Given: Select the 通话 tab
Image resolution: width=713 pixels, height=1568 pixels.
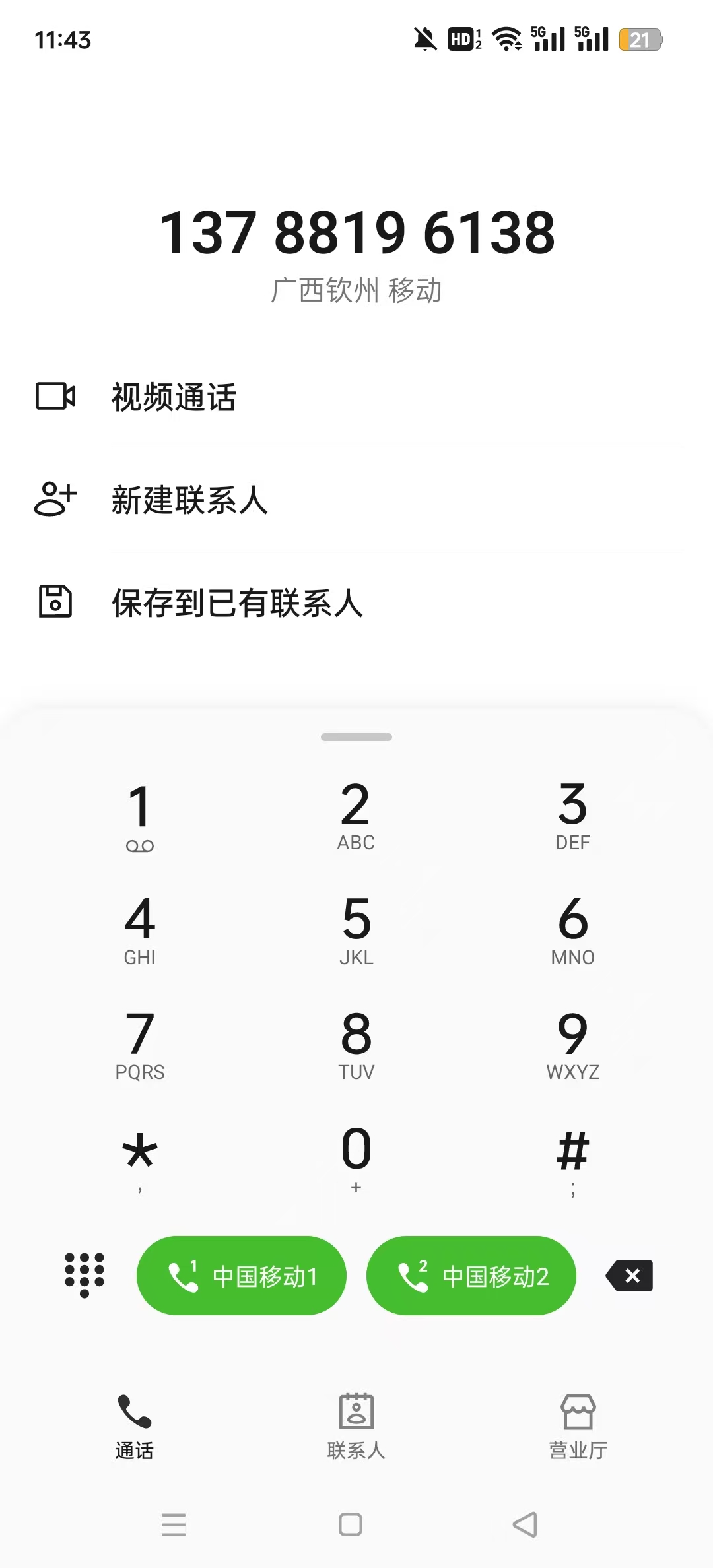Looking at the screenshot, I should tap(135, 1426).
